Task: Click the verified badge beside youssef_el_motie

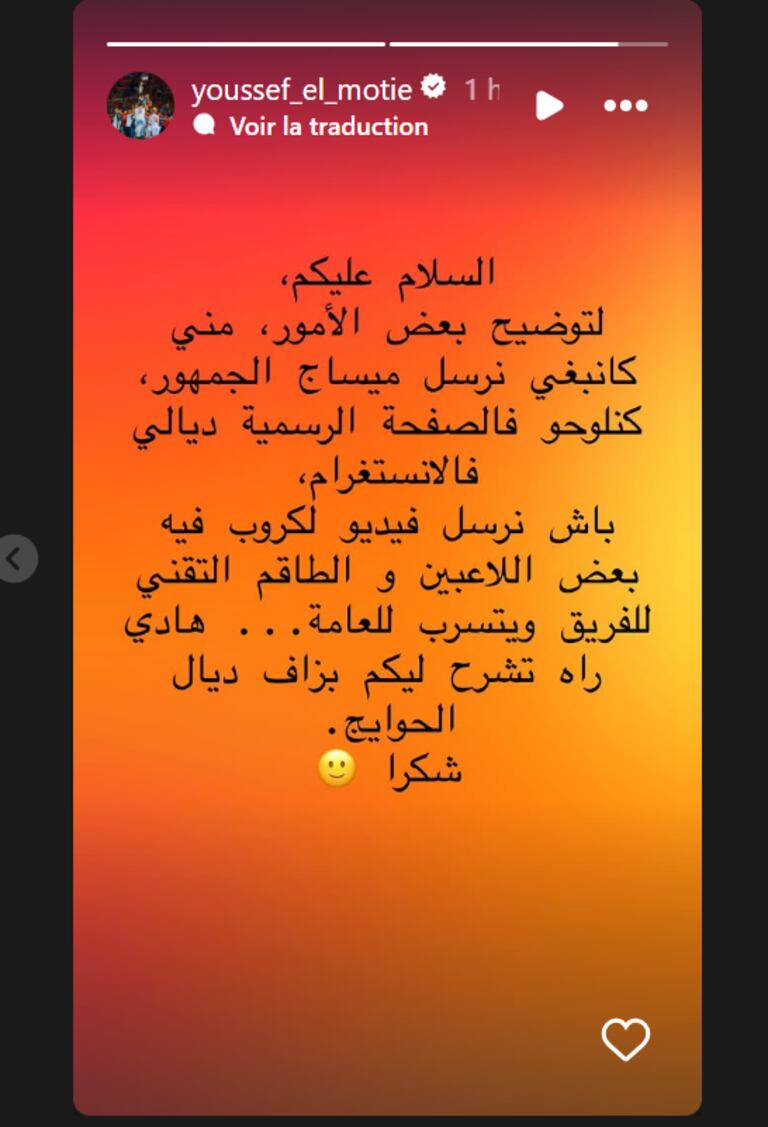Action: click(431, 88)
